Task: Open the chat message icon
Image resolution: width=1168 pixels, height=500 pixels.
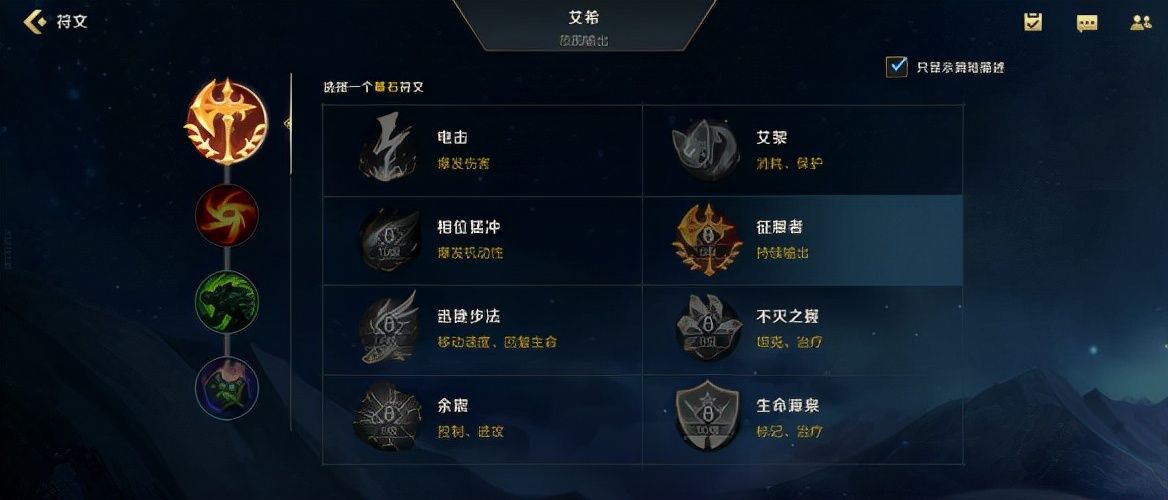Action: point(1087,23)
